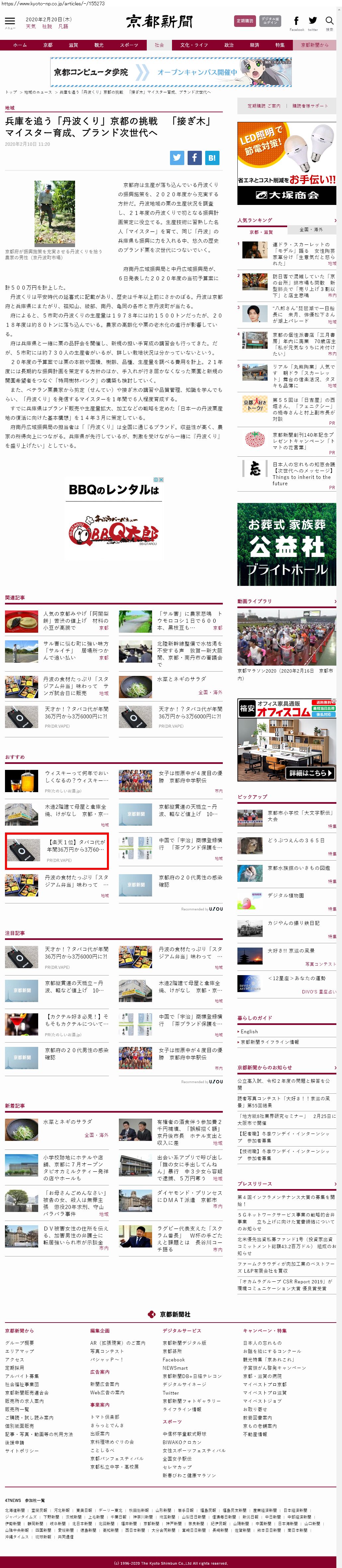
Task: Select the 滋賀 nav tab
Action: coord(74,45)
